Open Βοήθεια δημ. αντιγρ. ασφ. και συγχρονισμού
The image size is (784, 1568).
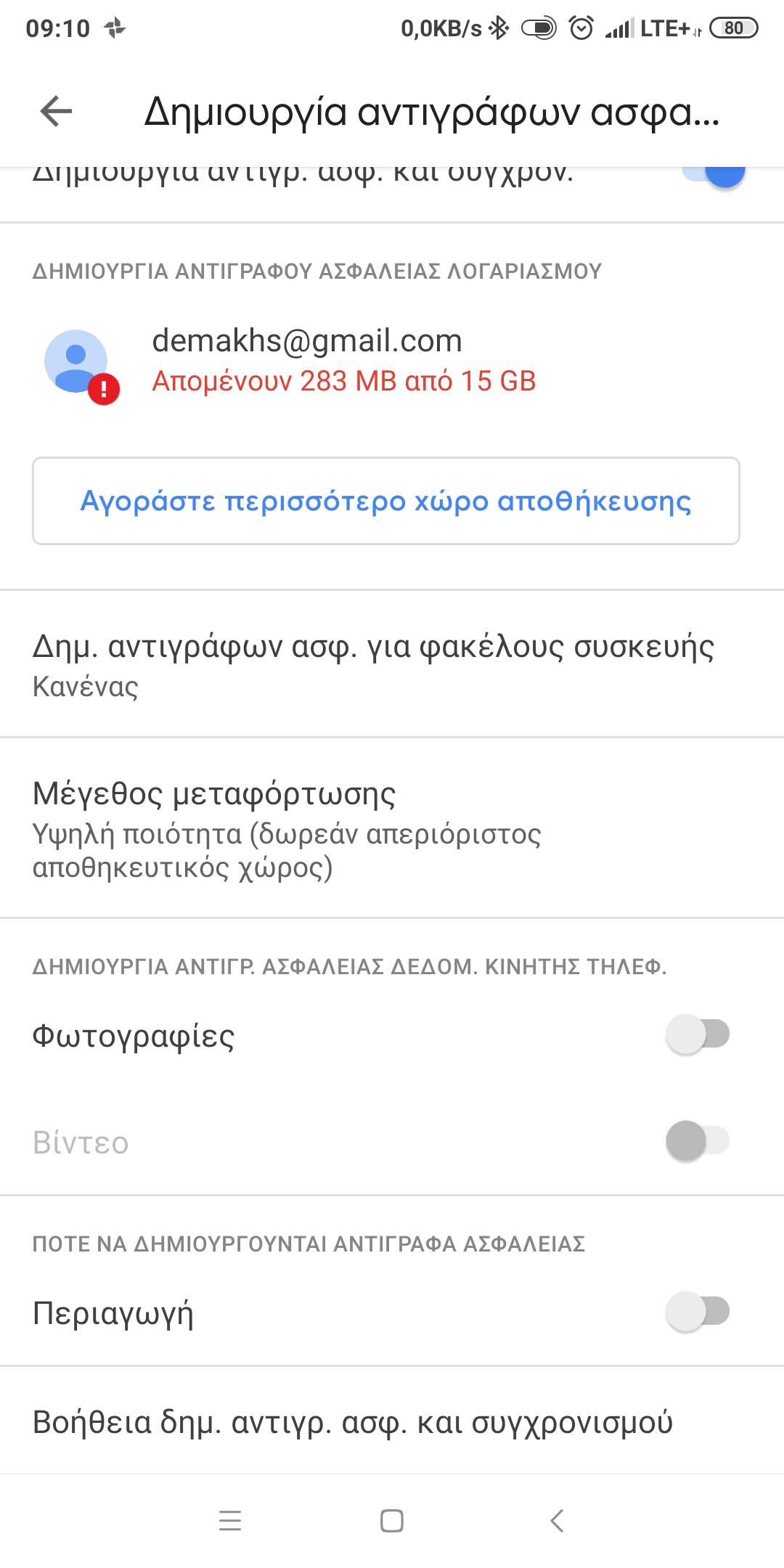point(353,1421)
